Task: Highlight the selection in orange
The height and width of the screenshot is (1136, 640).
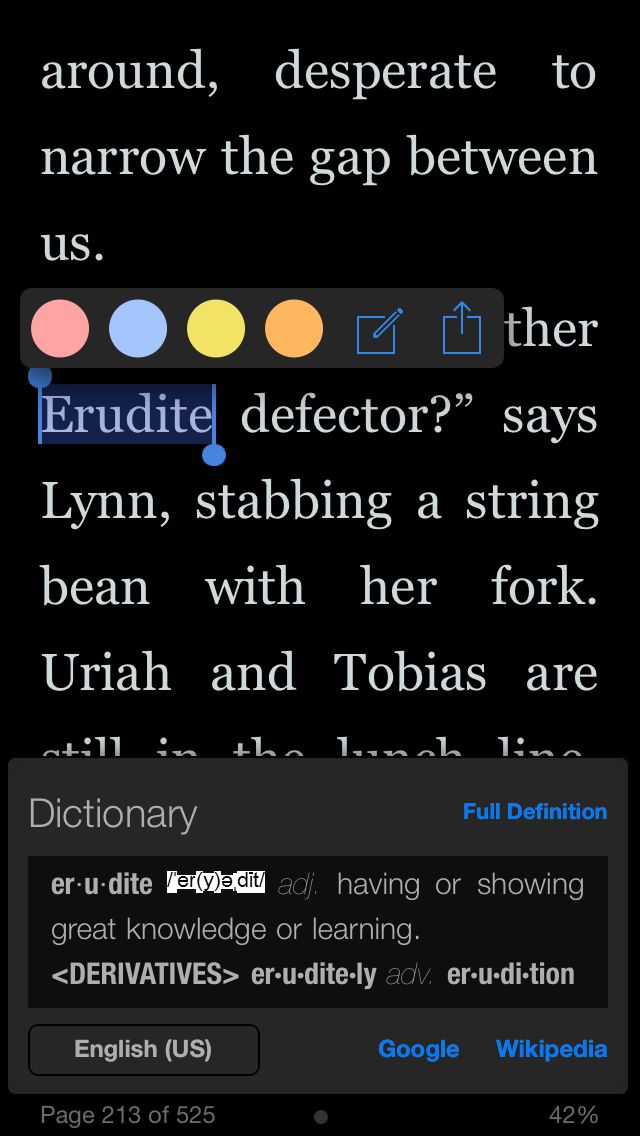Action: point(294,329)
